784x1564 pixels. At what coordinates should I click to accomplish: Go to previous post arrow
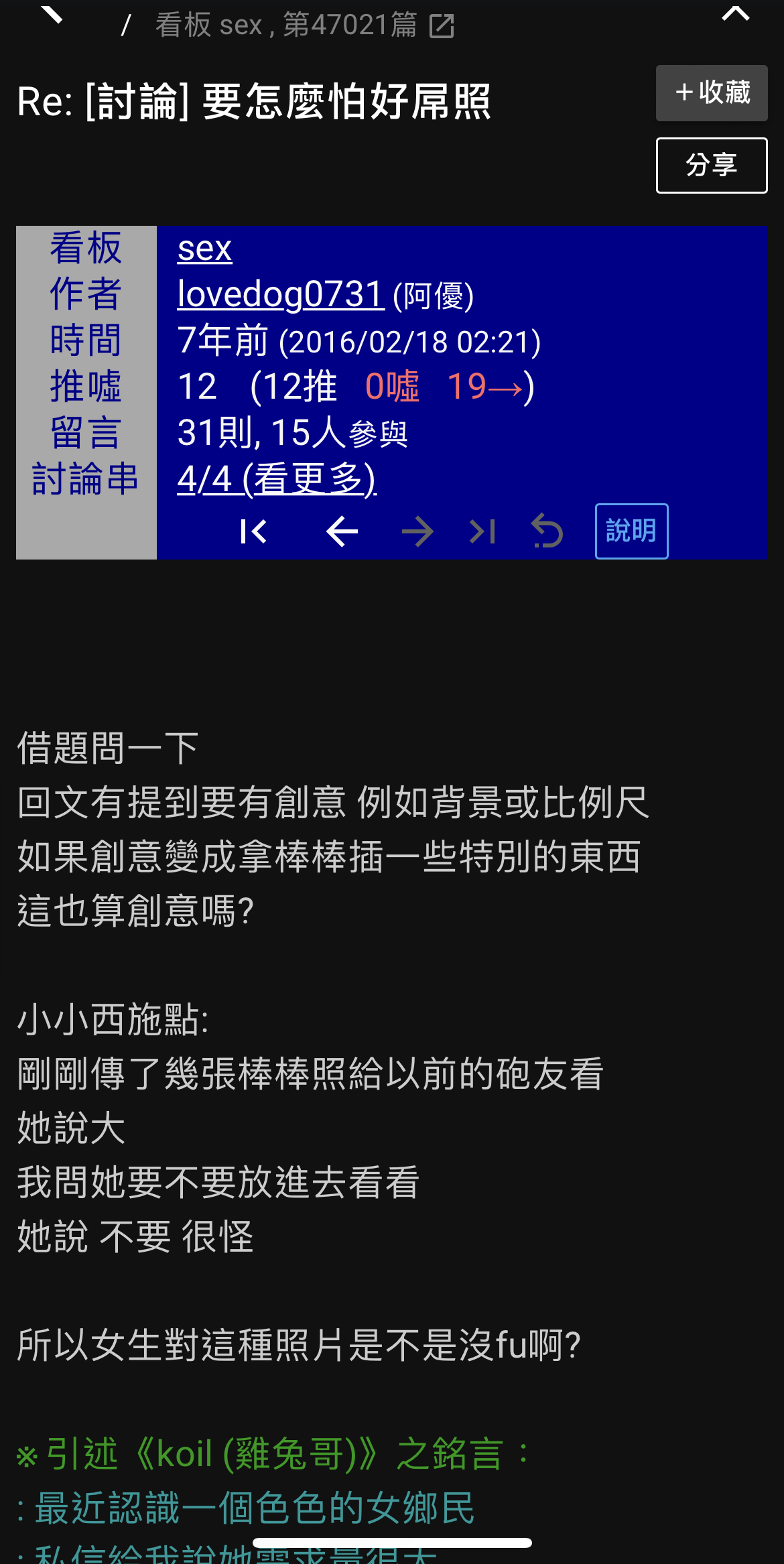[342, 532]
